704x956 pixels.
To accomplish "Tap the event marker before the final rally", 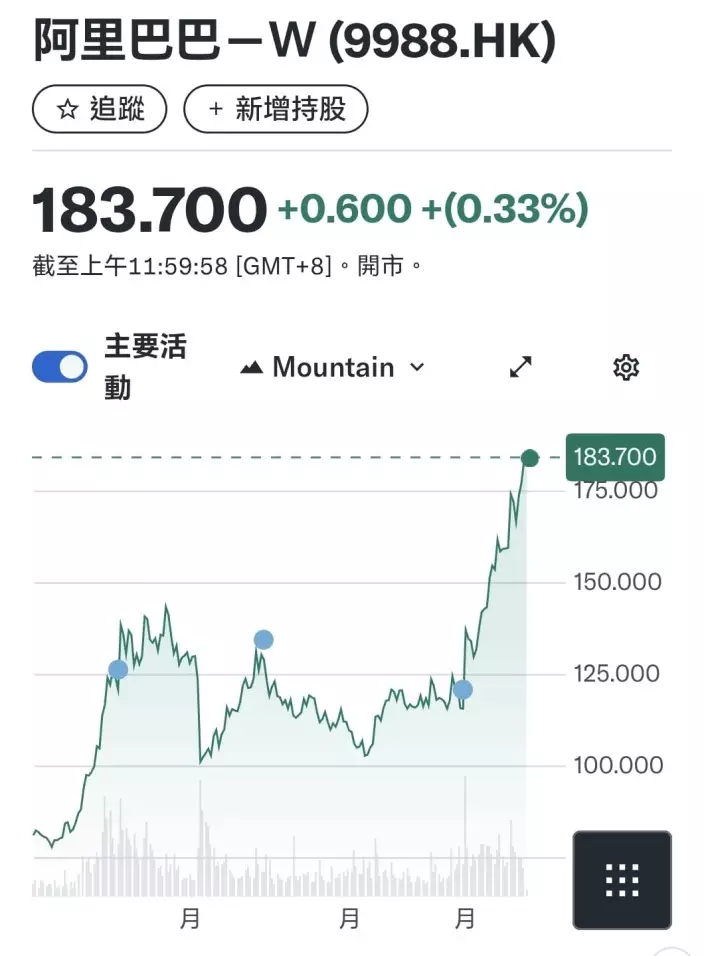I will pos(462,689).
